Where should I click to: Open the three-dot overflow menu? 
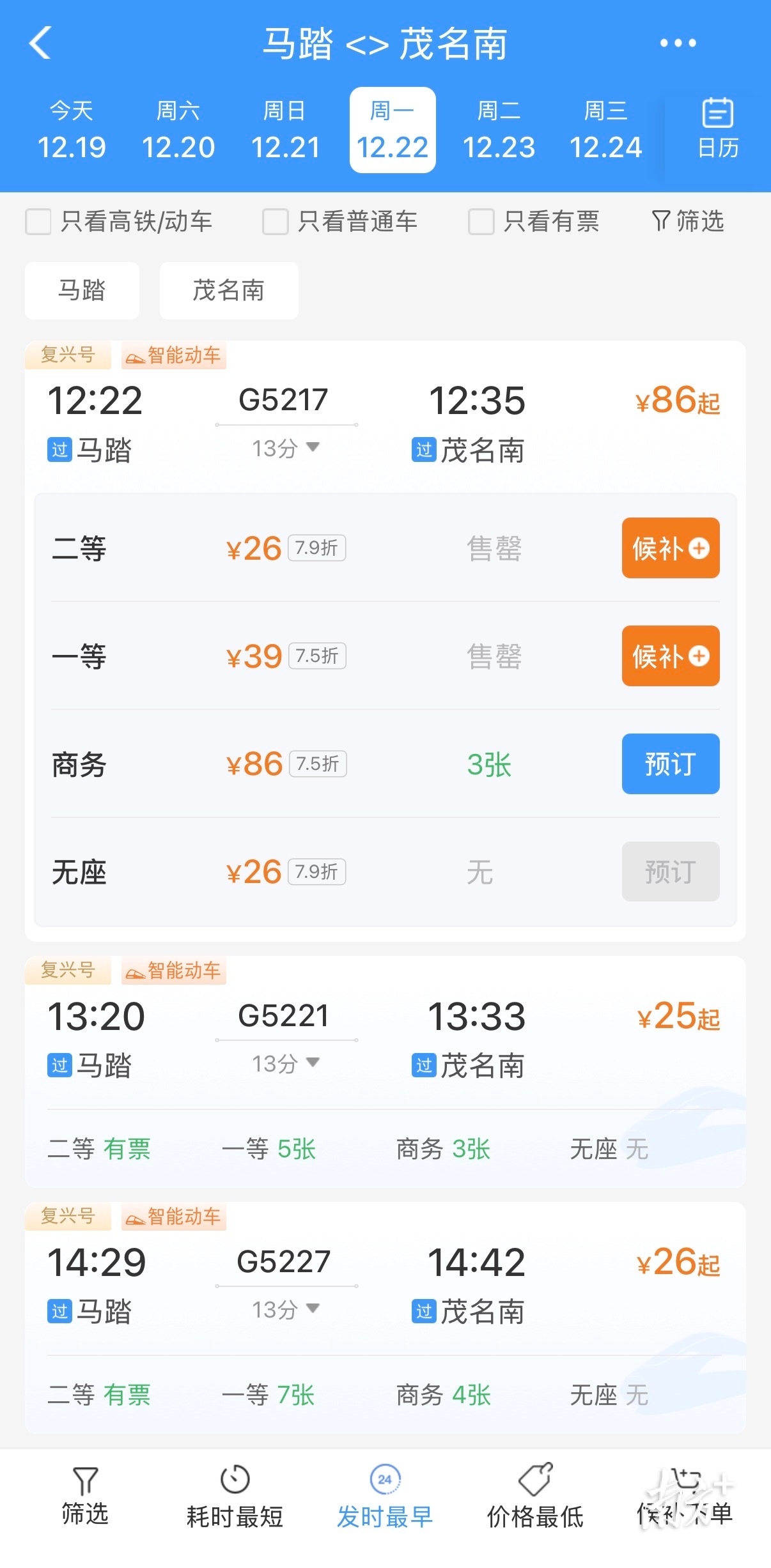678,43
